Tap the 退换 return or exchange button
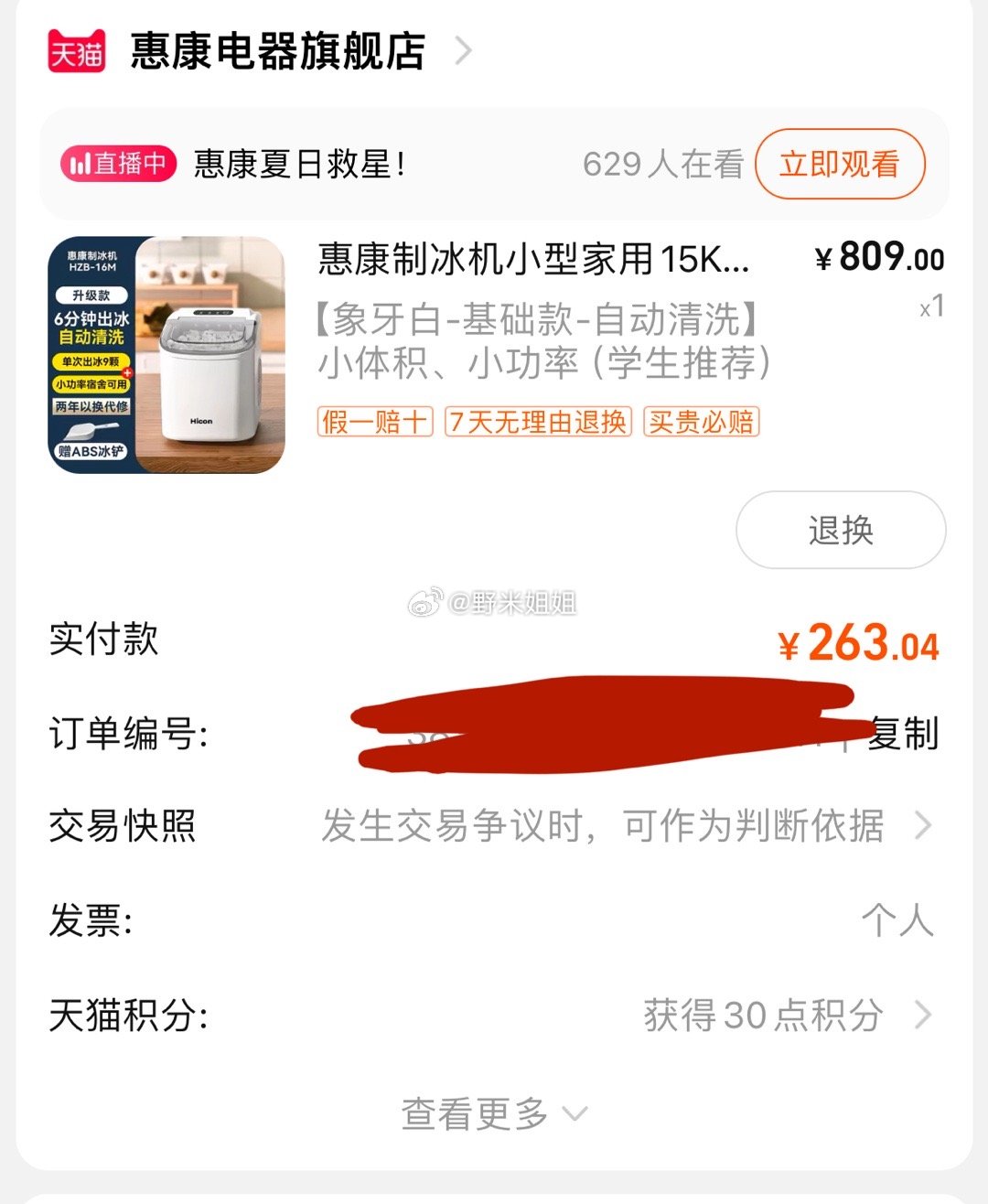This screenshot has width=988, height=1204. pyautogui.click(x=840, y=530)
